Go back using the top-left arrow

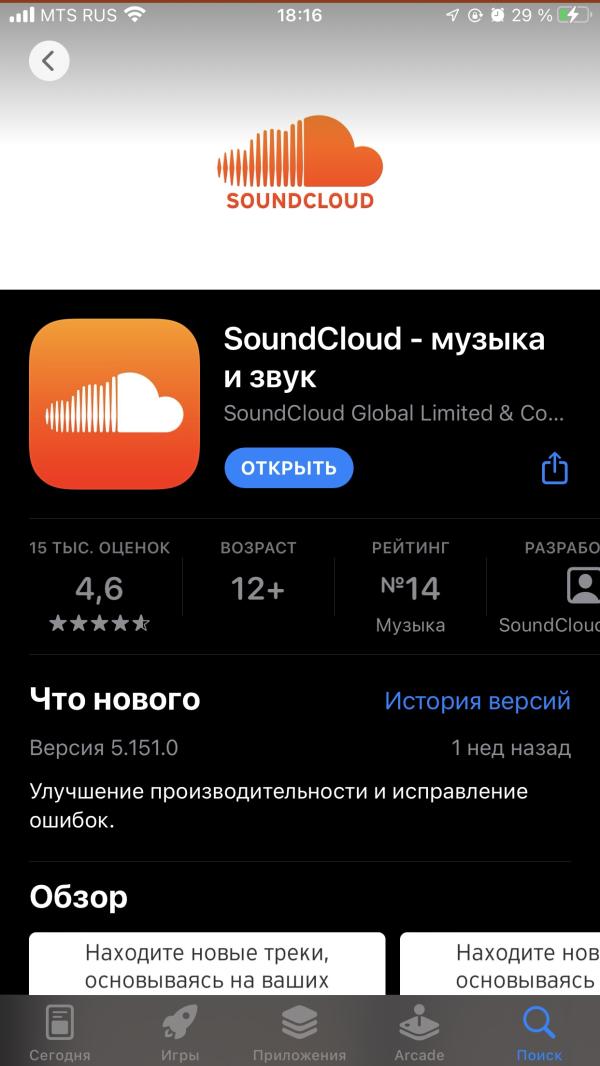coord(49,61)
